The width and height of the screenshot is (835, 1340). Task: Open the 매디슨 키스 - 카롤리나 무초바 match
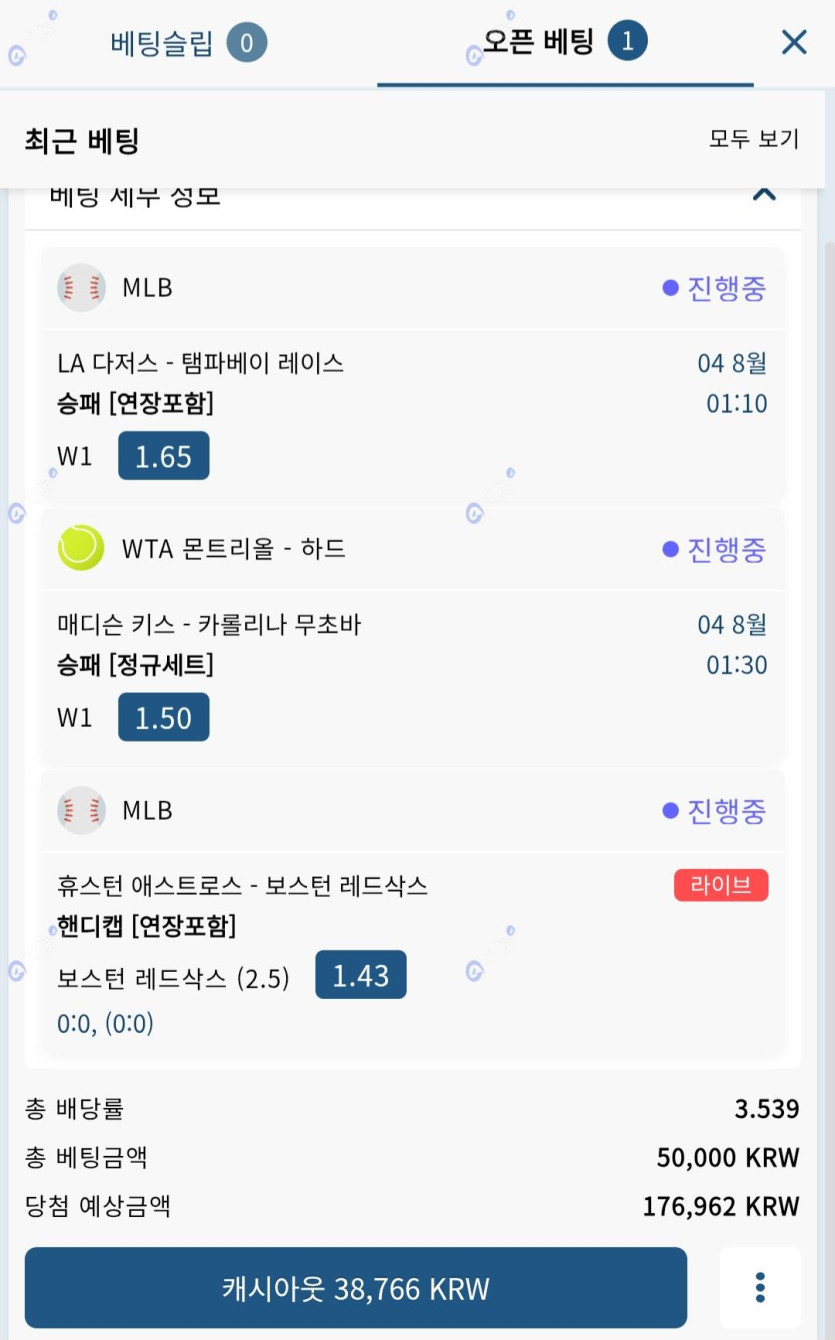pos(209,625)
